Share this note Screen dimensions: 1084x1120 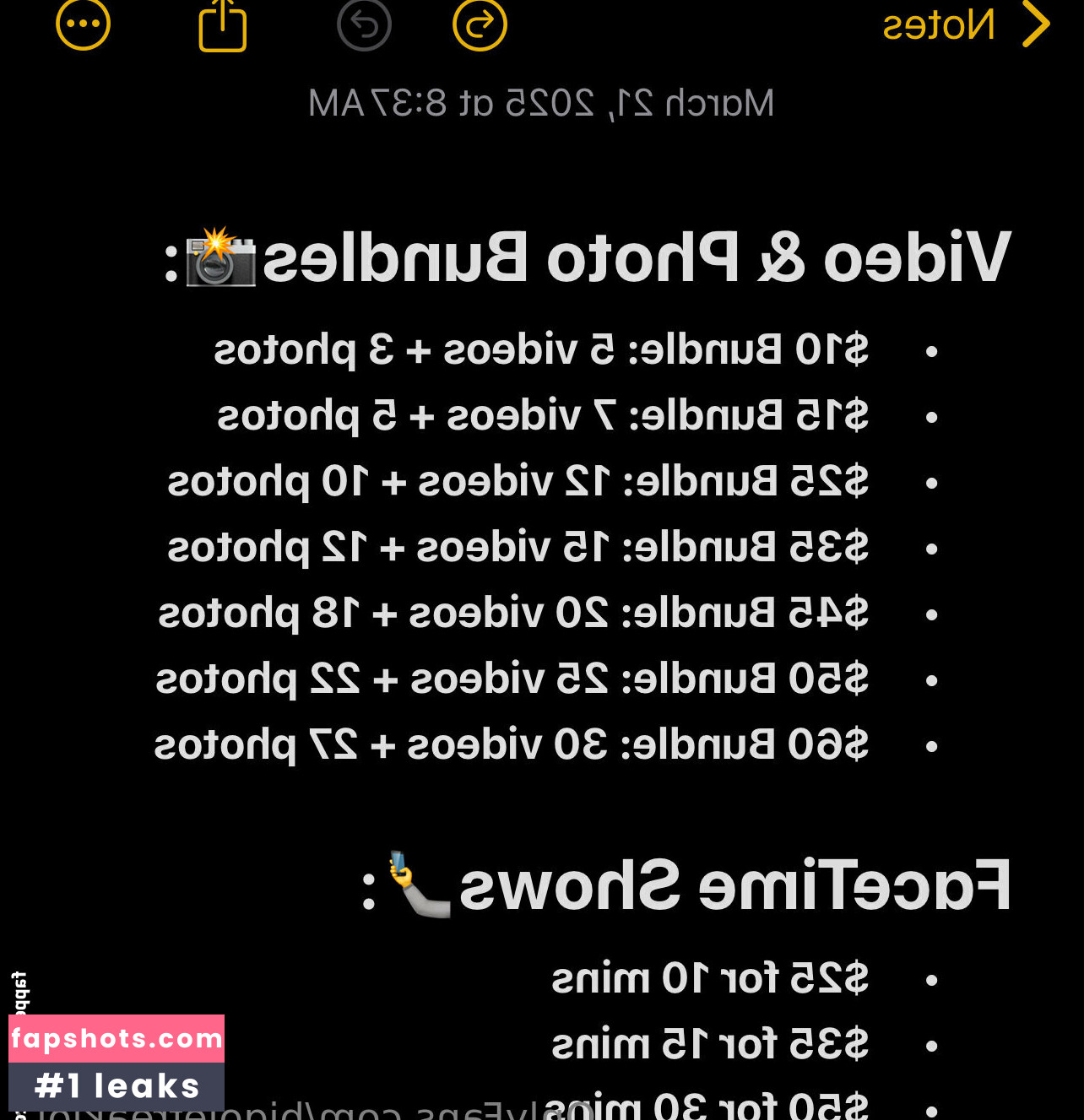pos(222,24)
